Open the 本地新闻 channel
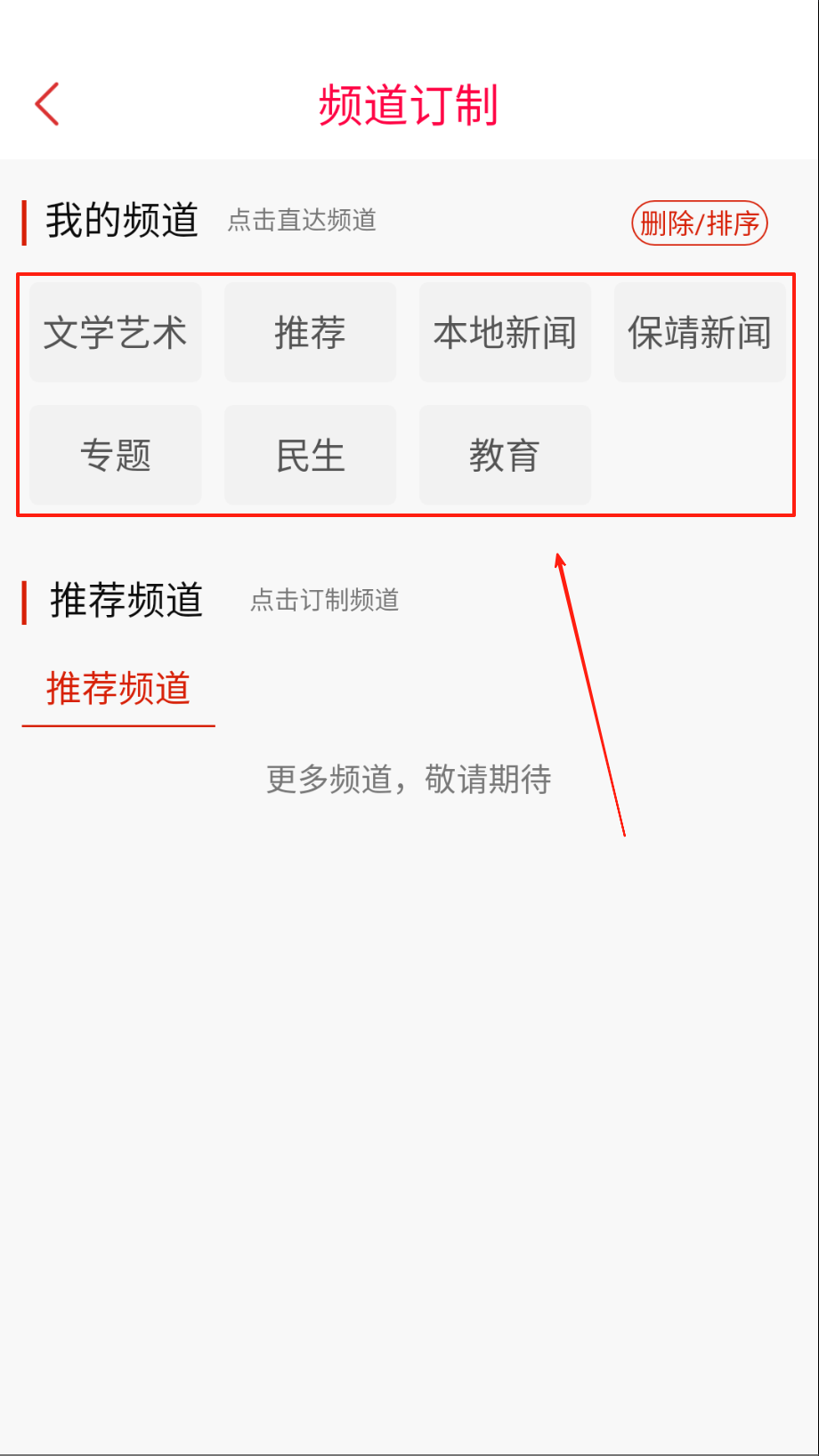The width and height of the screenshot is (819, 1456). tap(505, 333)
